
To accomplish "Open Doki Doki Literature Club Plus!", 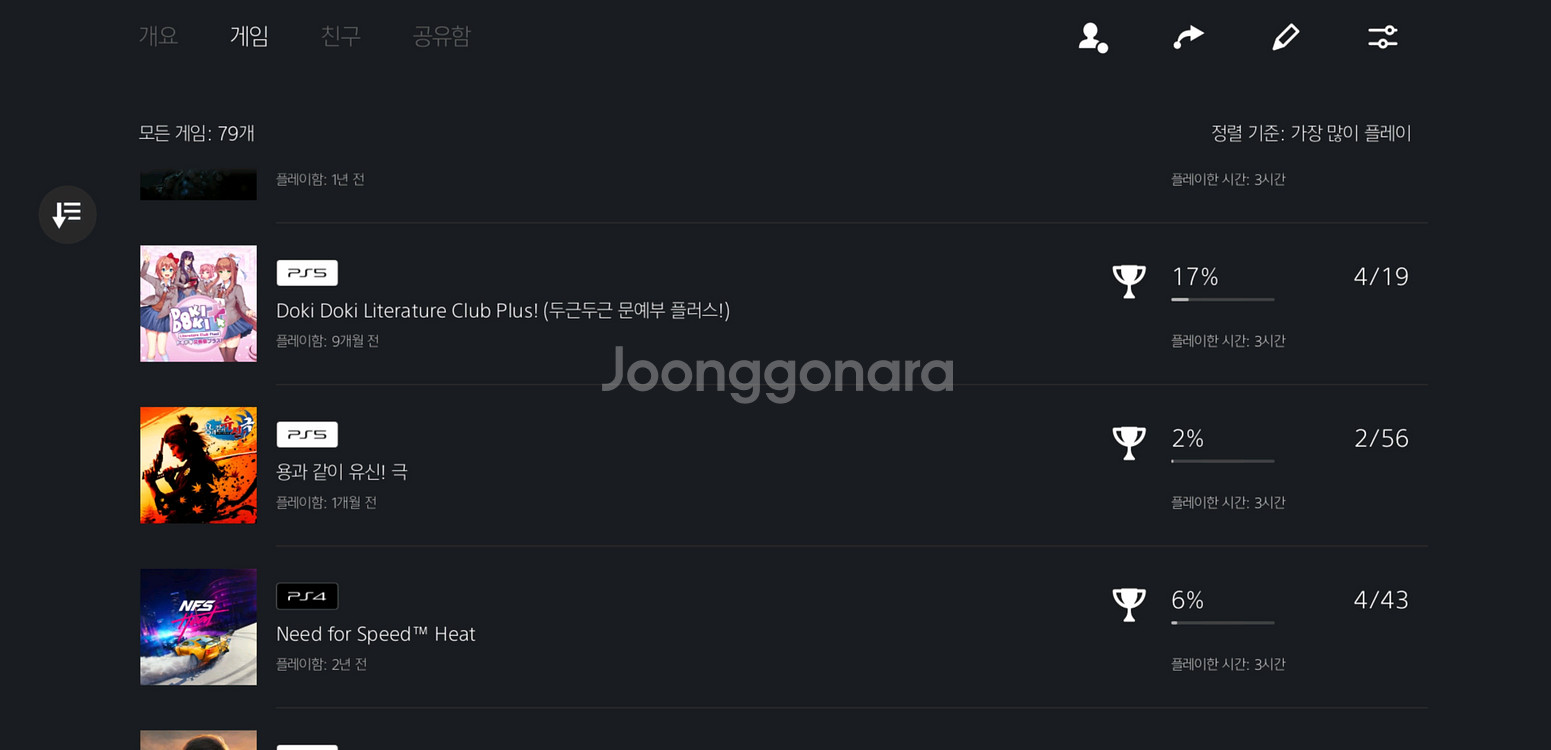I will point(502,310).
